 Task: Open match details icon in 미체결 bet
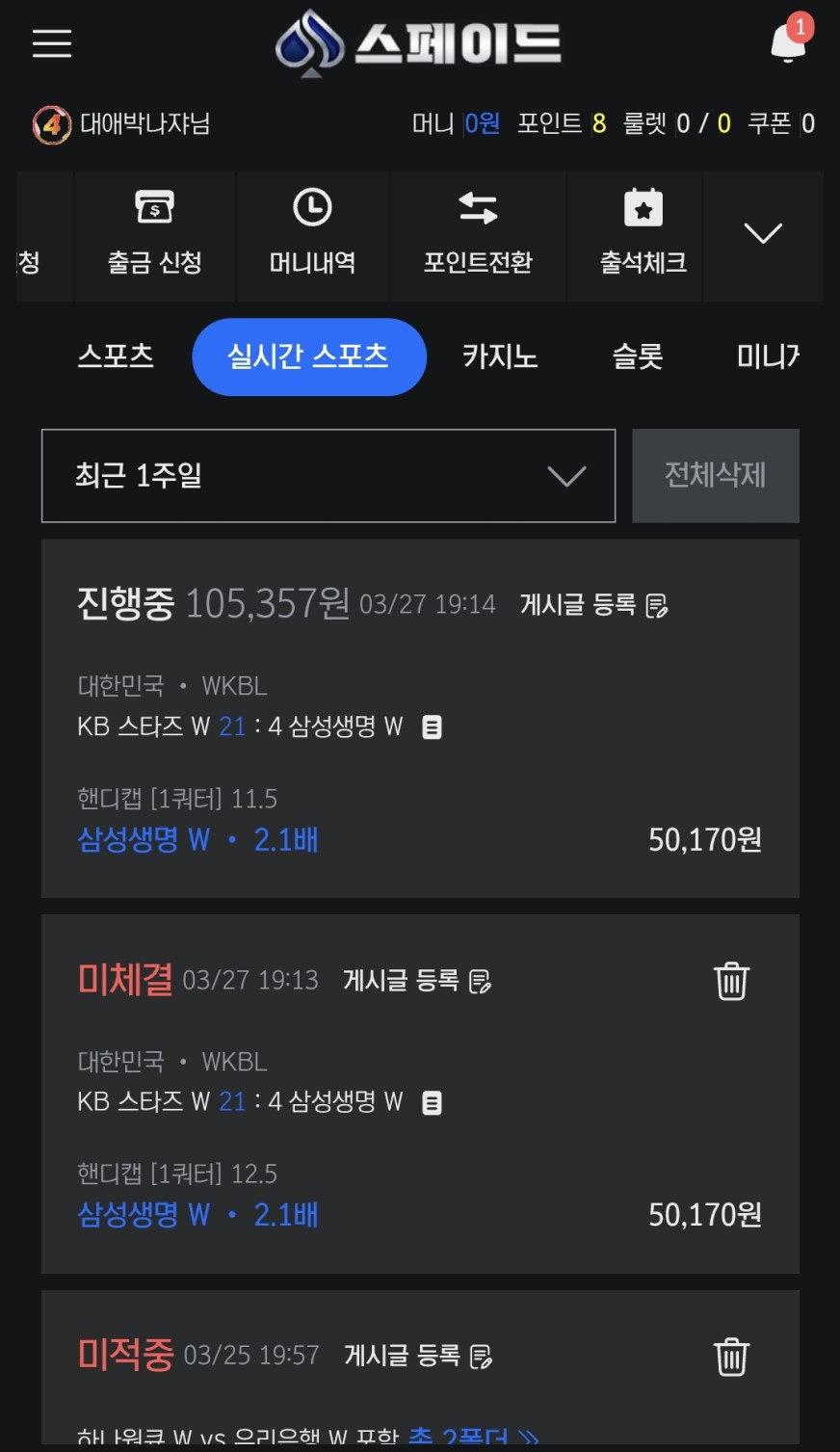(433, 1102)
